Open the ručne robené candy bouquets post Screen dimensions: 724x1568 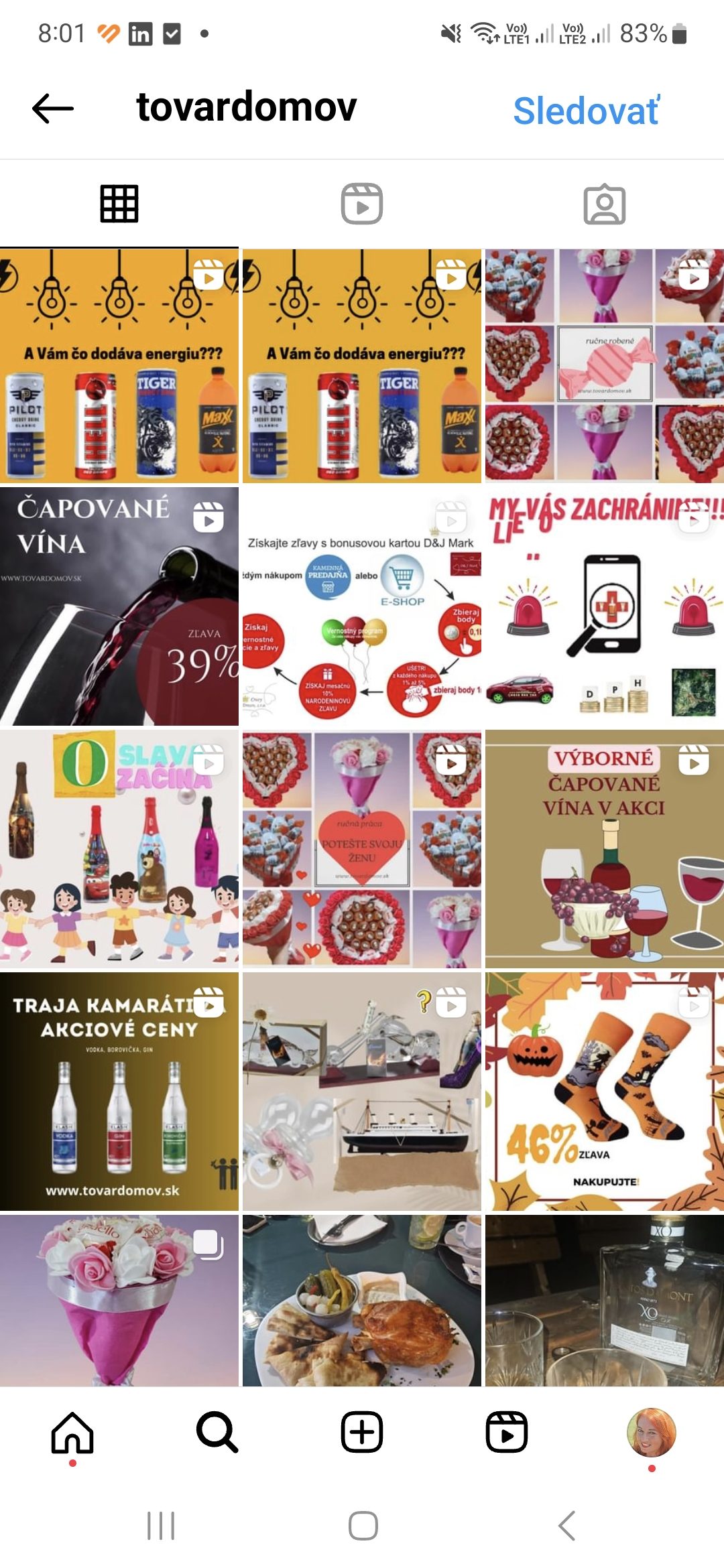pyautogui.click(x=604, y=366)
